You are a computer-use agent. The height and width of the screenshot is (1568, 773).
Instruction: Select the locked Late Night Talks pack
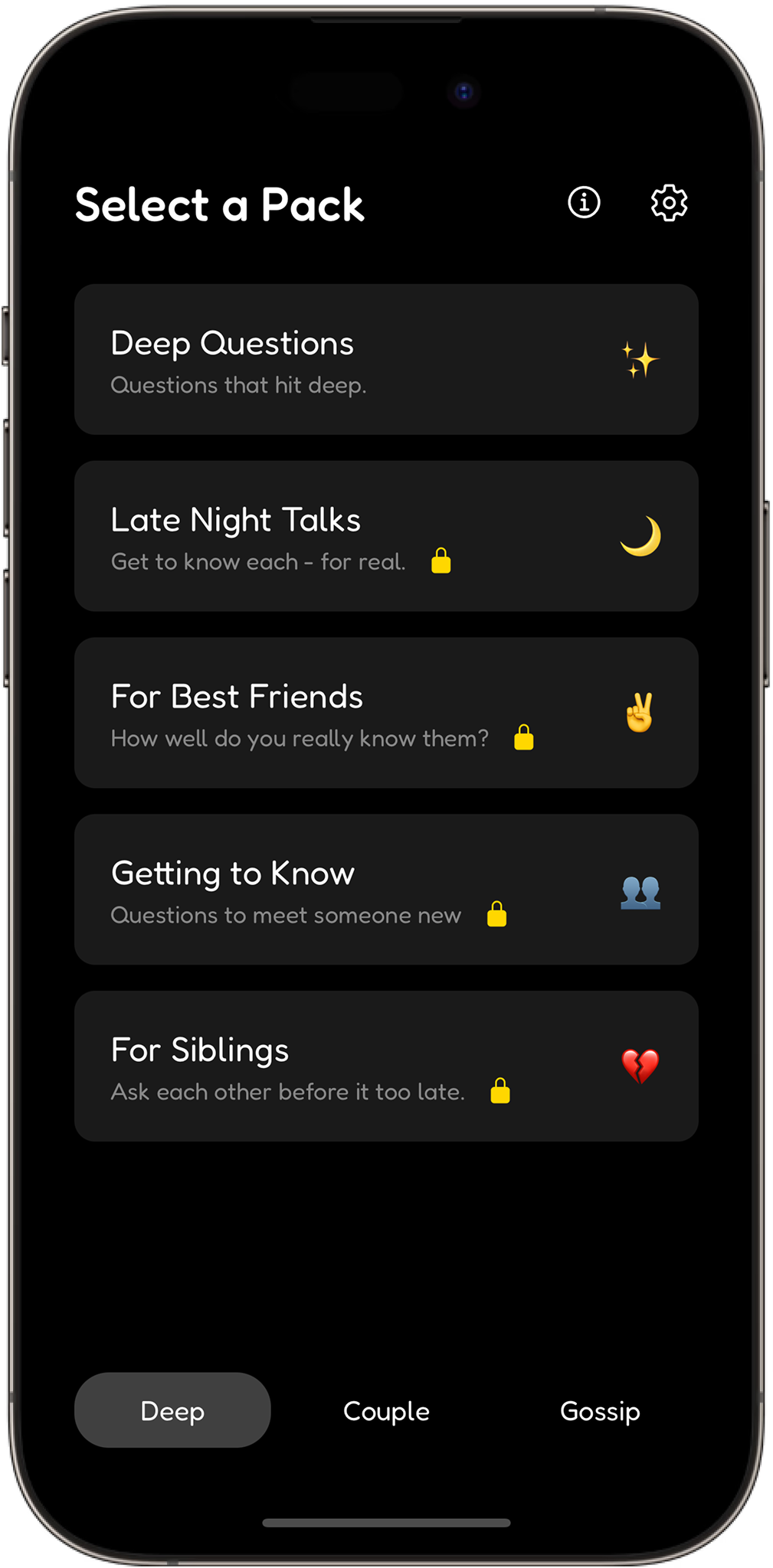coord(386,536)
